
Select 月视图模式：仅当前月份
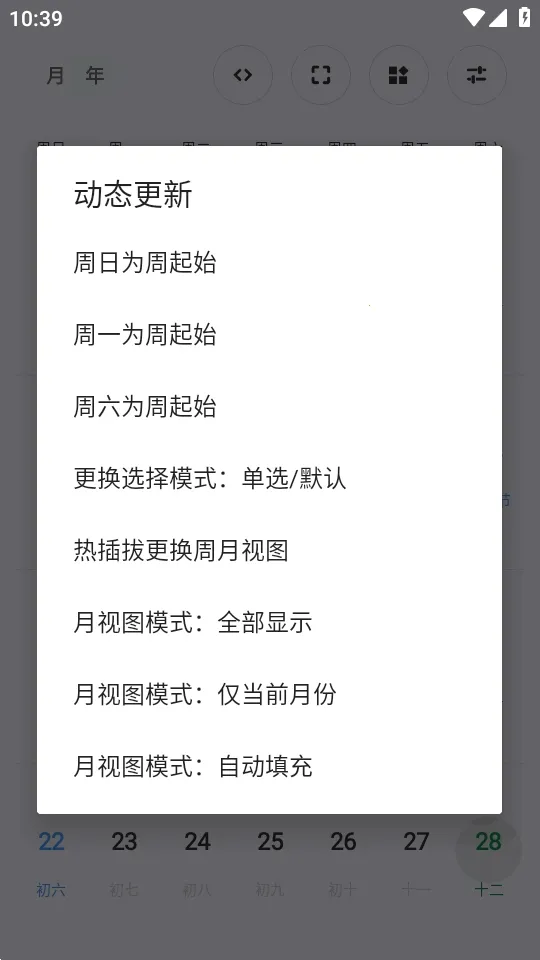pyautogui.click(x=269, y=695)
